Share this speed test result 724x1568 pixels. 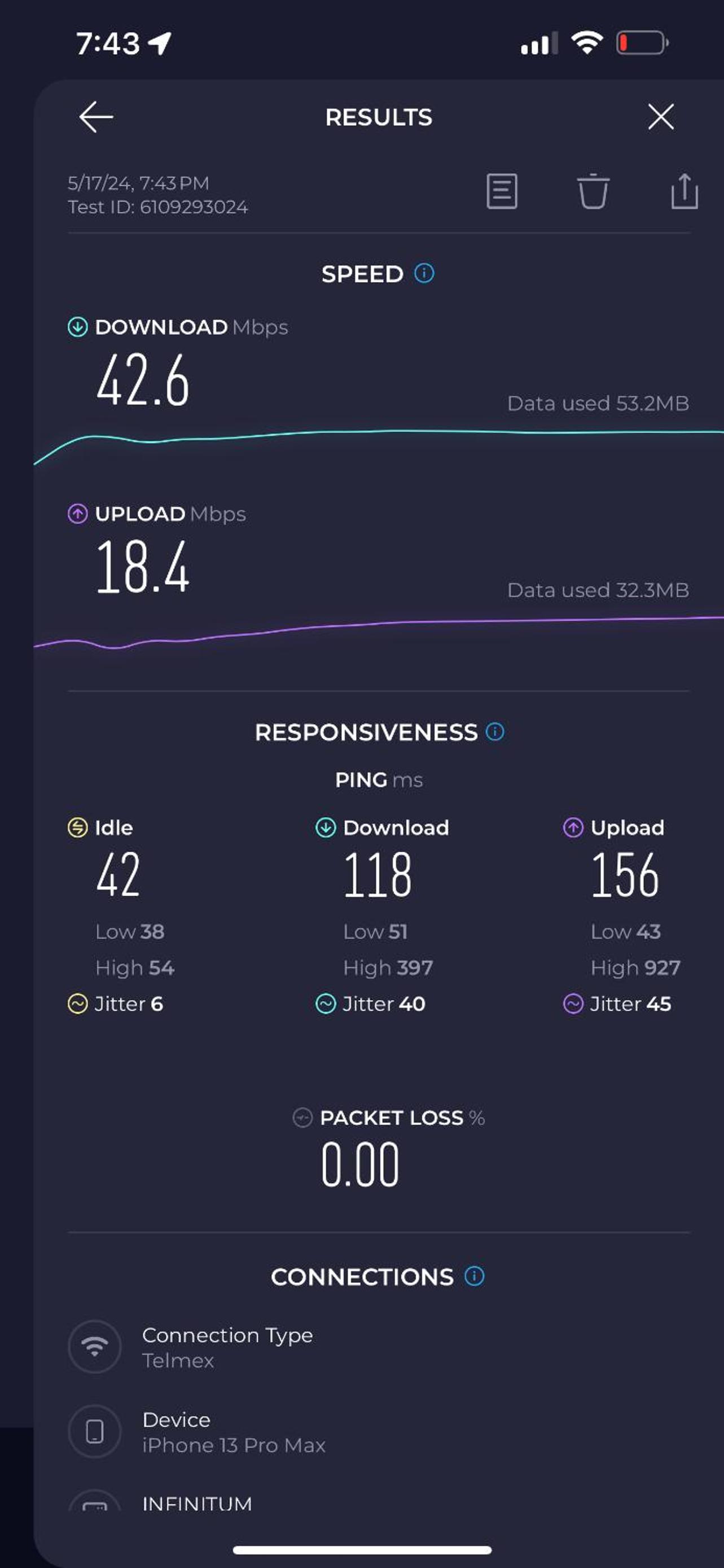[684, 191]
